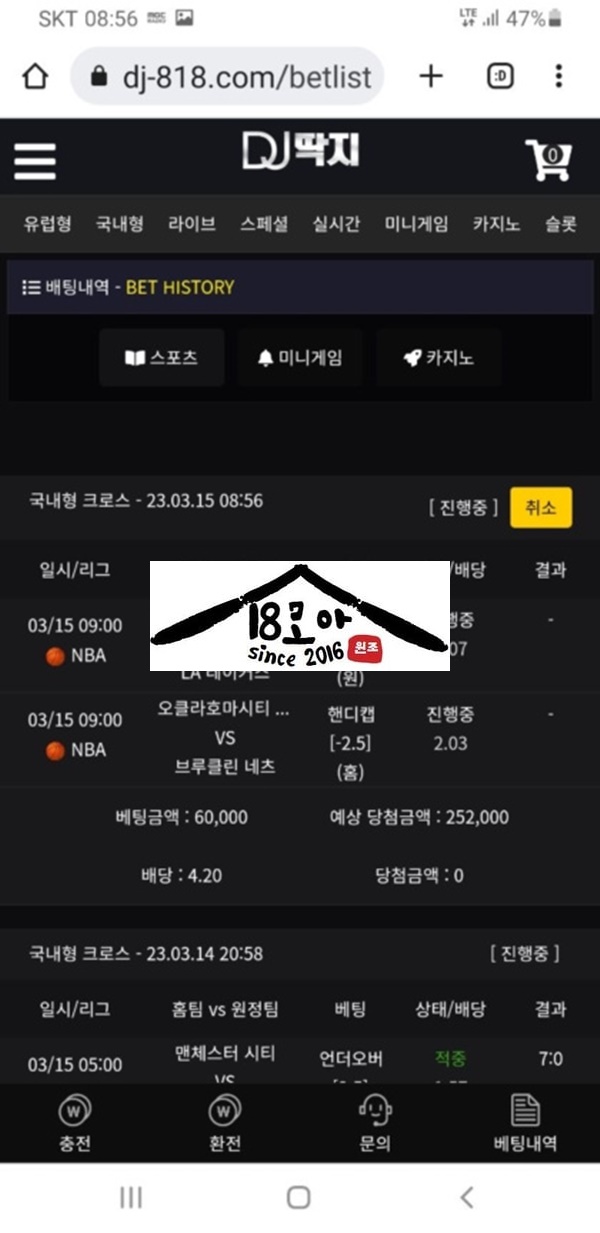The image size is (600, 1233).
Task: Open the 실시간 section
Action: pos(336,224)
